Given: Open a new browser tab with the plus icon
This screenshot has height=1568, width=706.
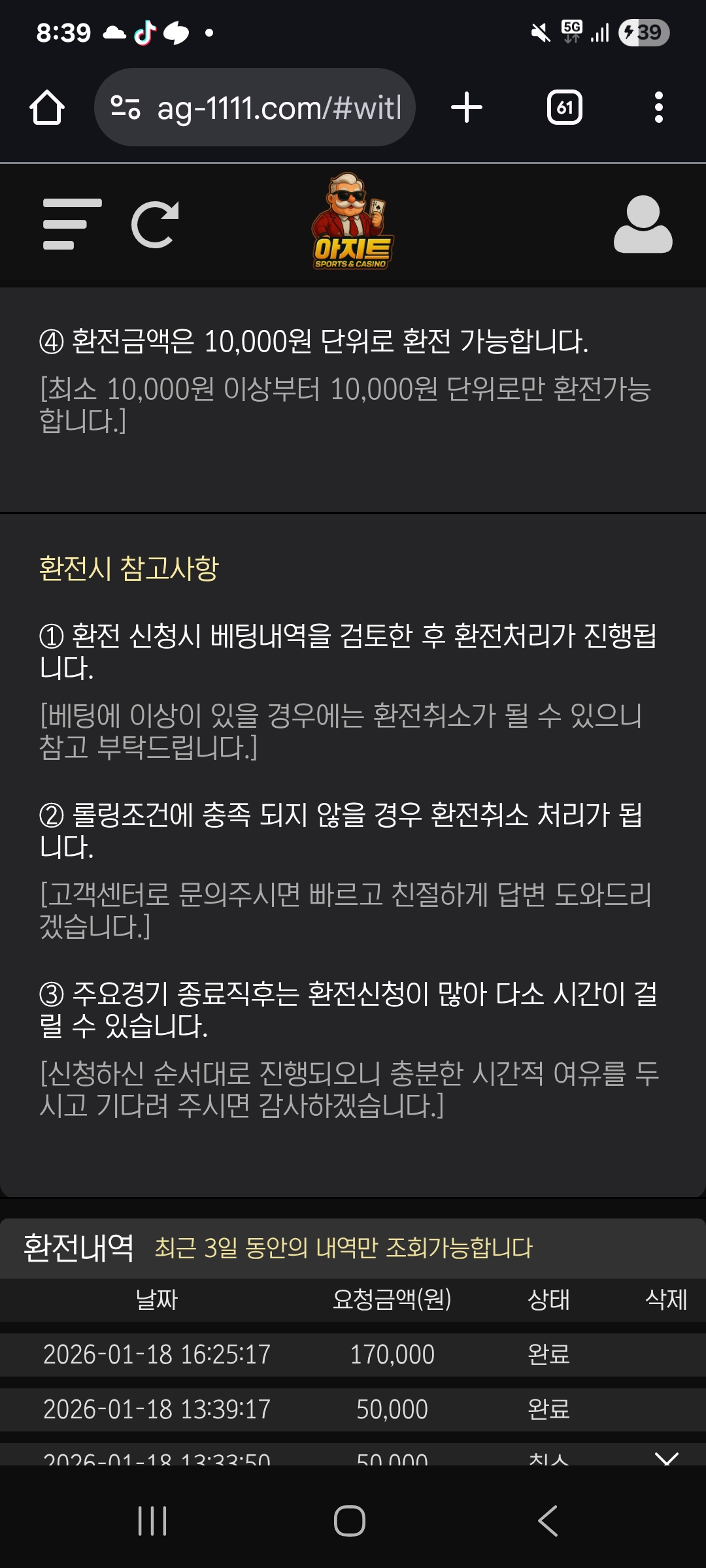Looking at the screenshot, I should click(x=466, y=108).
